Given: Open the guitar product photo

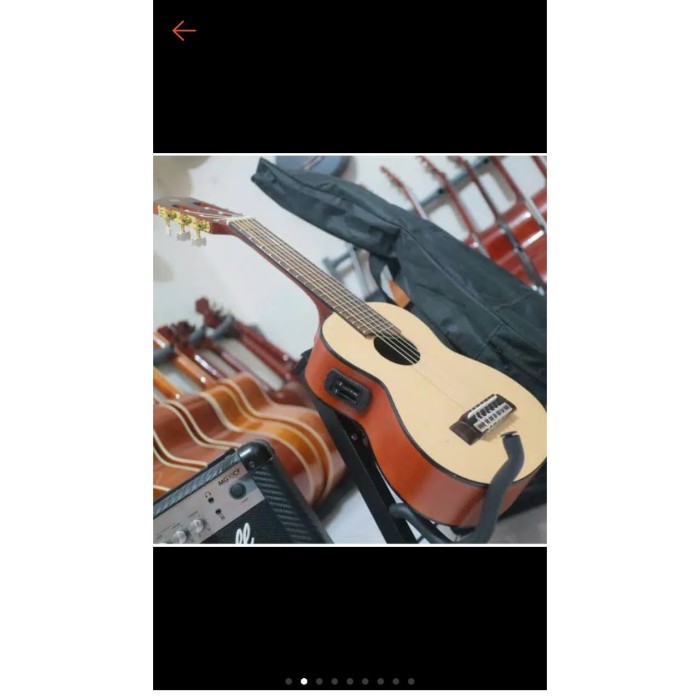Looking at the screenshot, I should [350, 350].
